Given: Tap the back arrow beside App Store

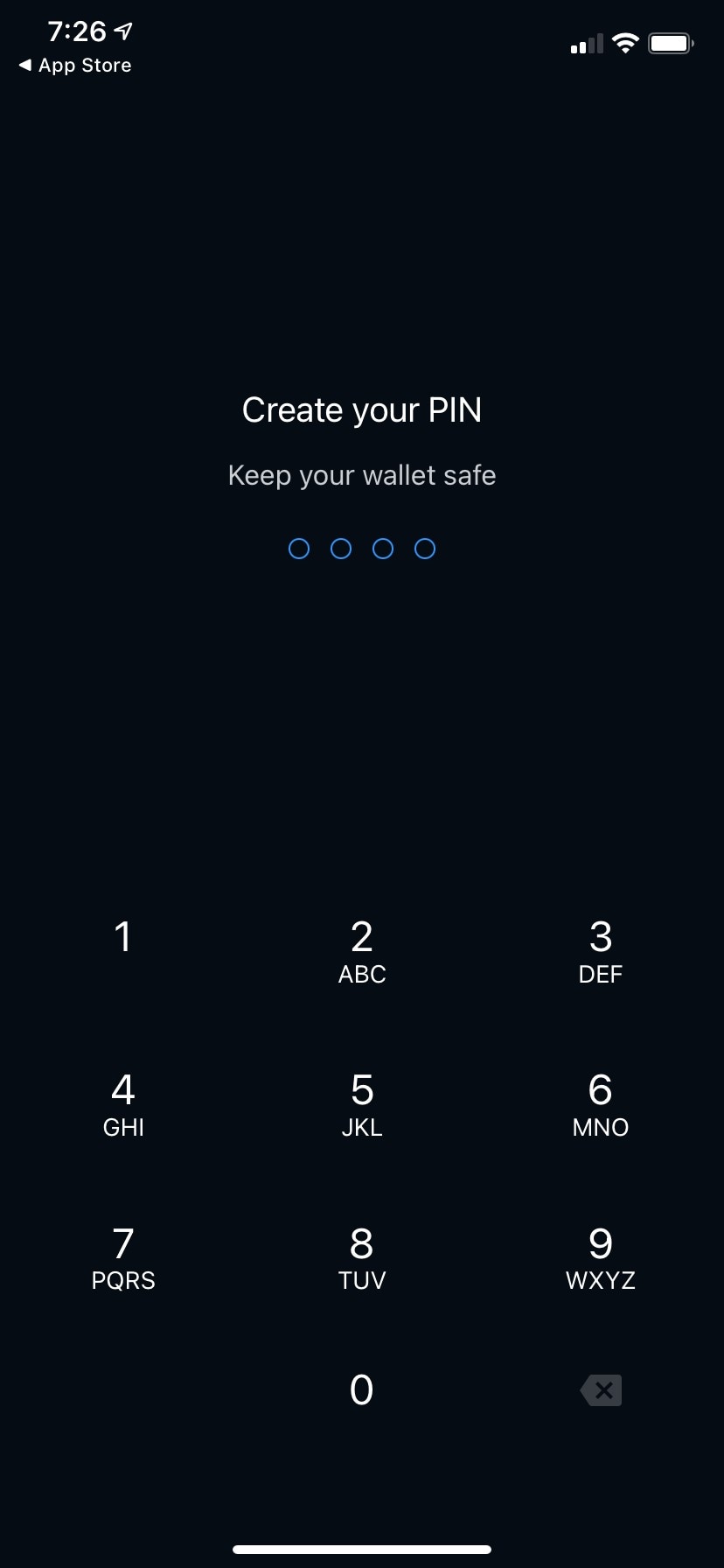Looking at the screenshot, I should [x=24, y=65].
